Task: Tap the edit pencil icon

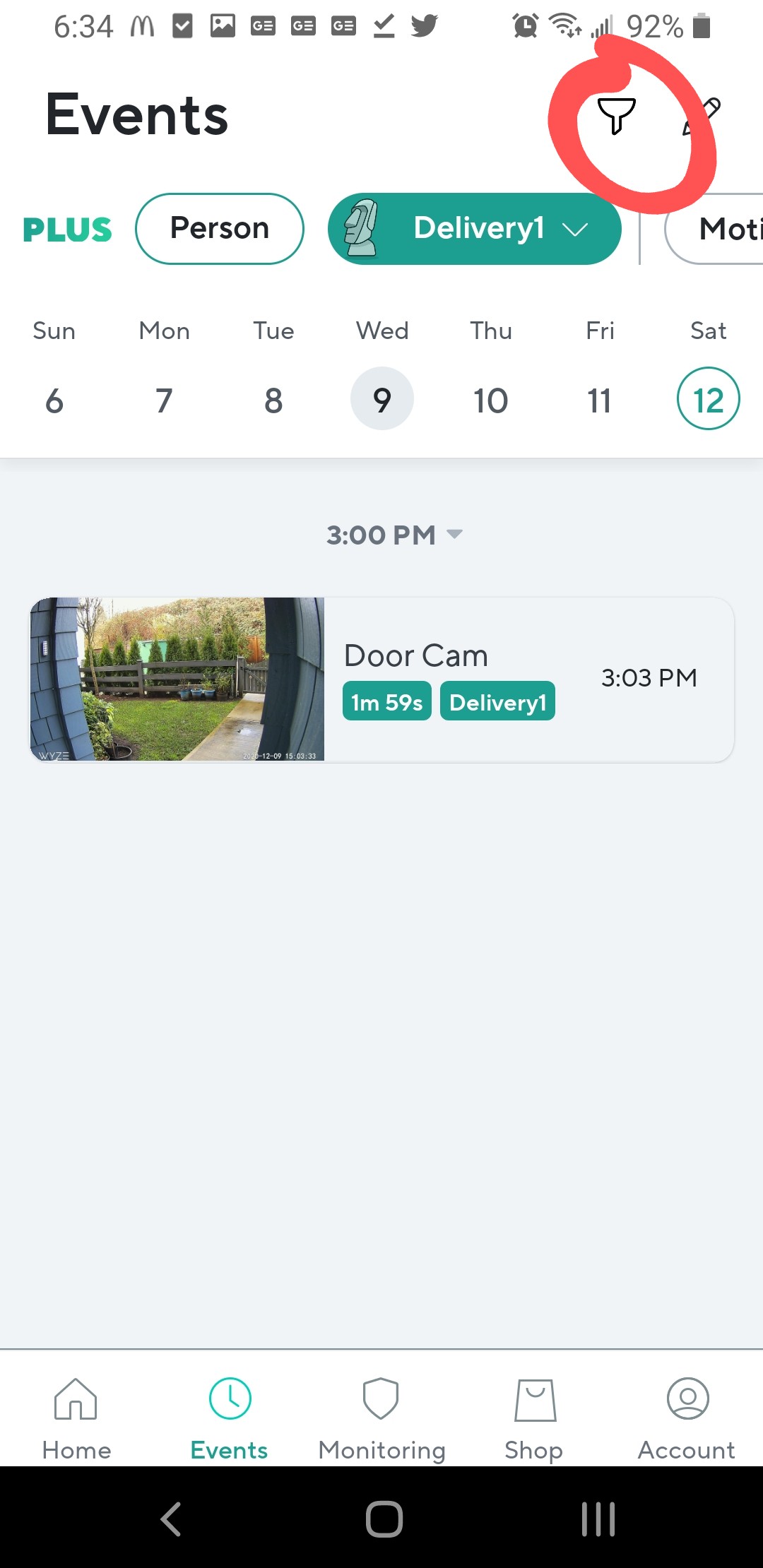Action: tap(702, 116)
